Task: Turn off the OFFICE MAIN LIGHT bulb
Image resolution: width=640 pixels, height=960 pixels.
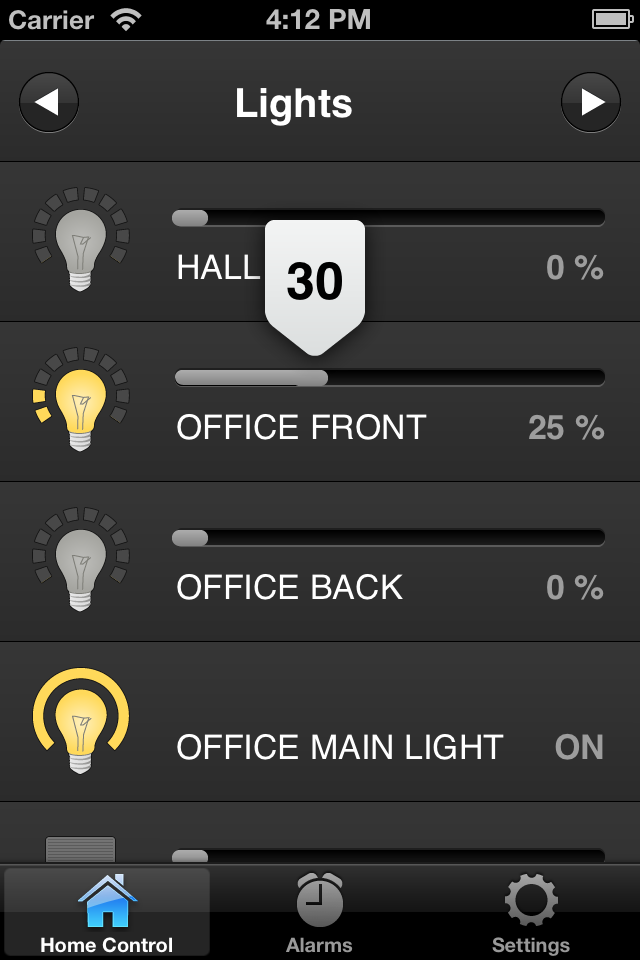Action: pos(81,720)
